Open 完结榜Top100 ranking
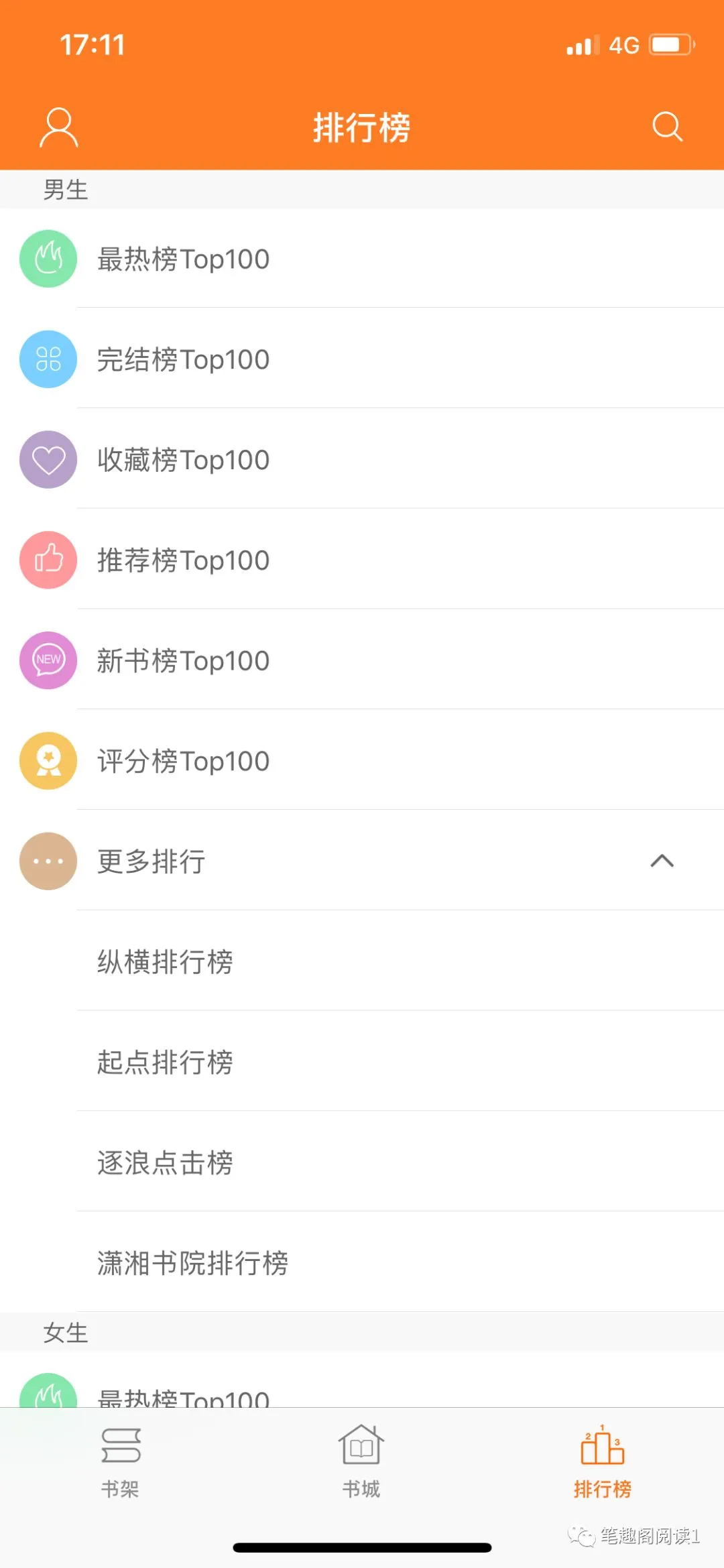Viewport: 724px width, 1568px height. [x=183, y=360]
